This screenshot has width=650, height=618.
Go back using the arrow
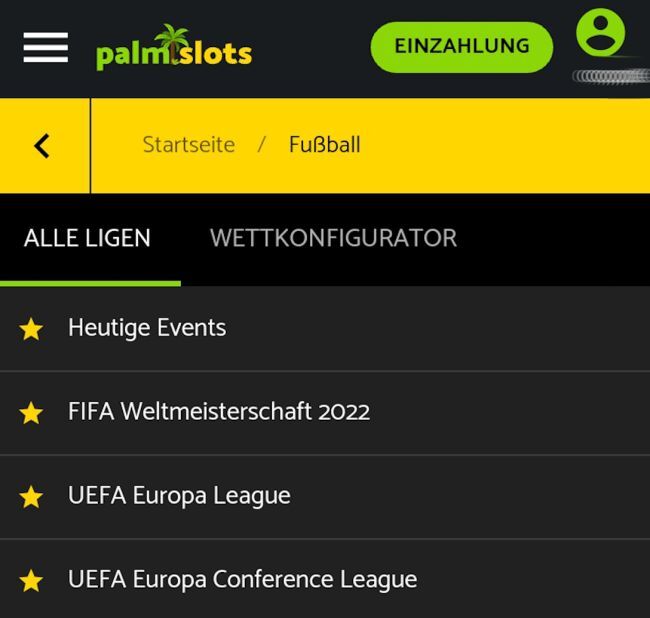point(42,146)
